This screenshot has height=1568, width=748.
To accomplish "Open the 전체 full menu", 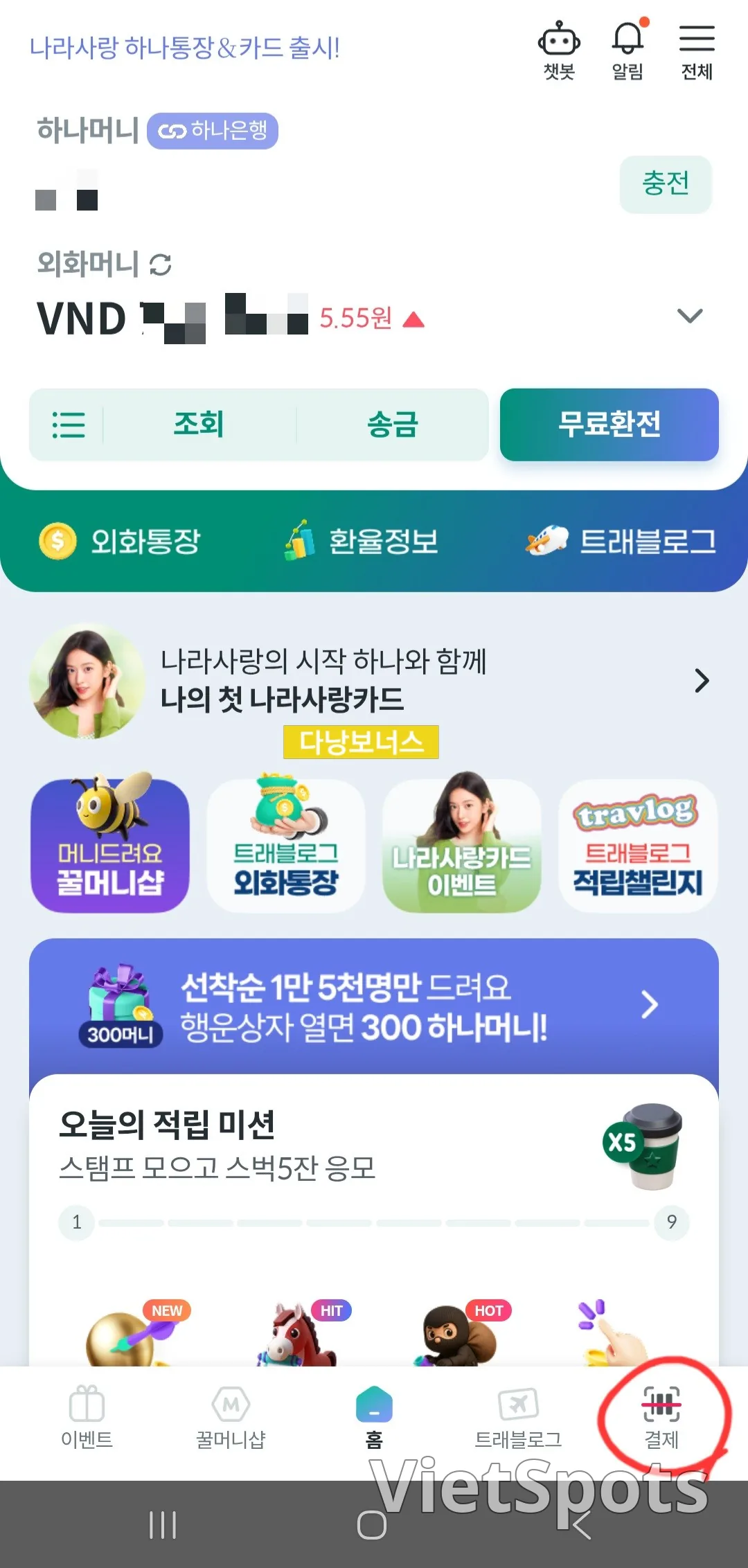I will point(696,51).
